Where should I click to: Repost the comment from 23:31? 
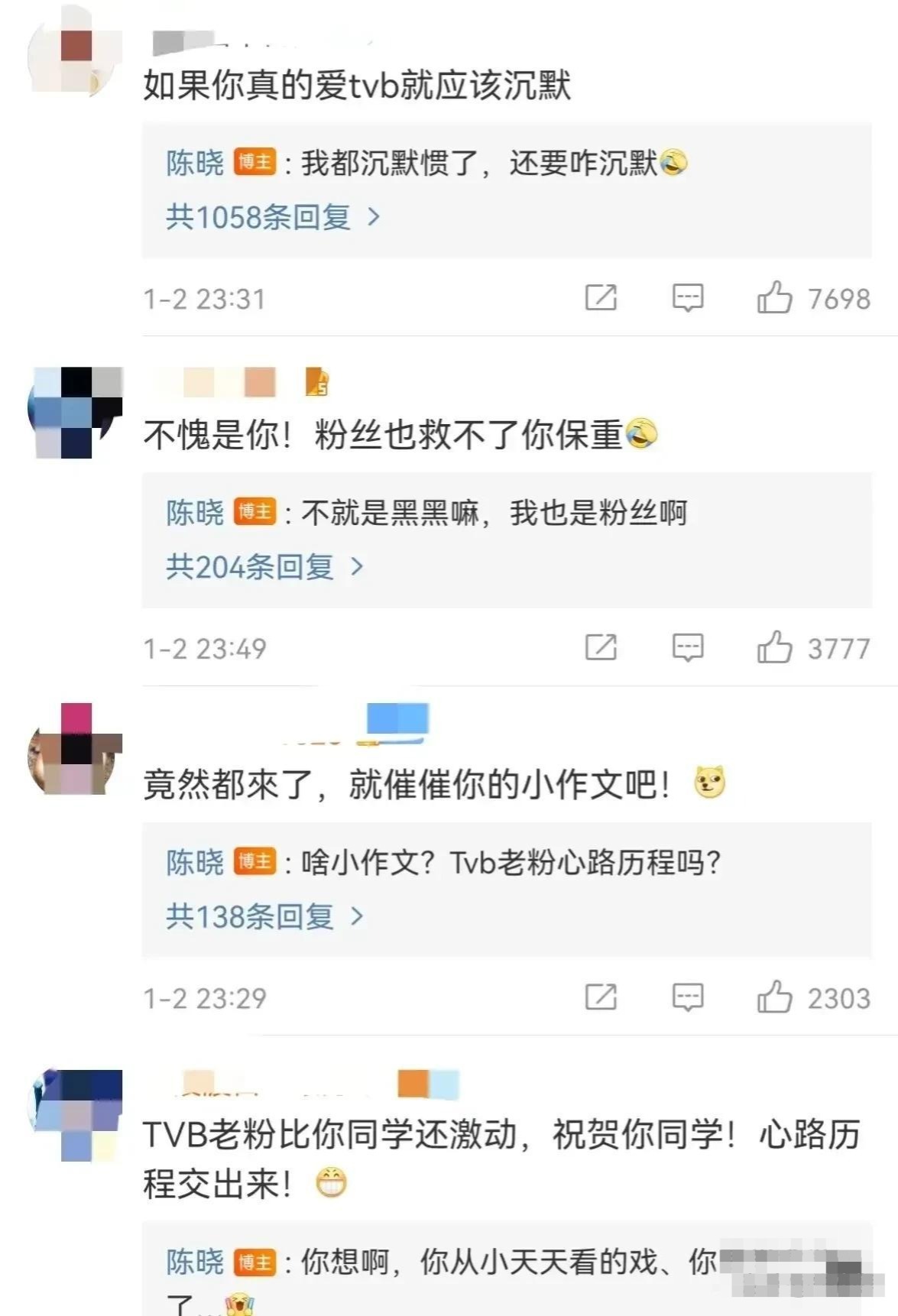[601, 297]
